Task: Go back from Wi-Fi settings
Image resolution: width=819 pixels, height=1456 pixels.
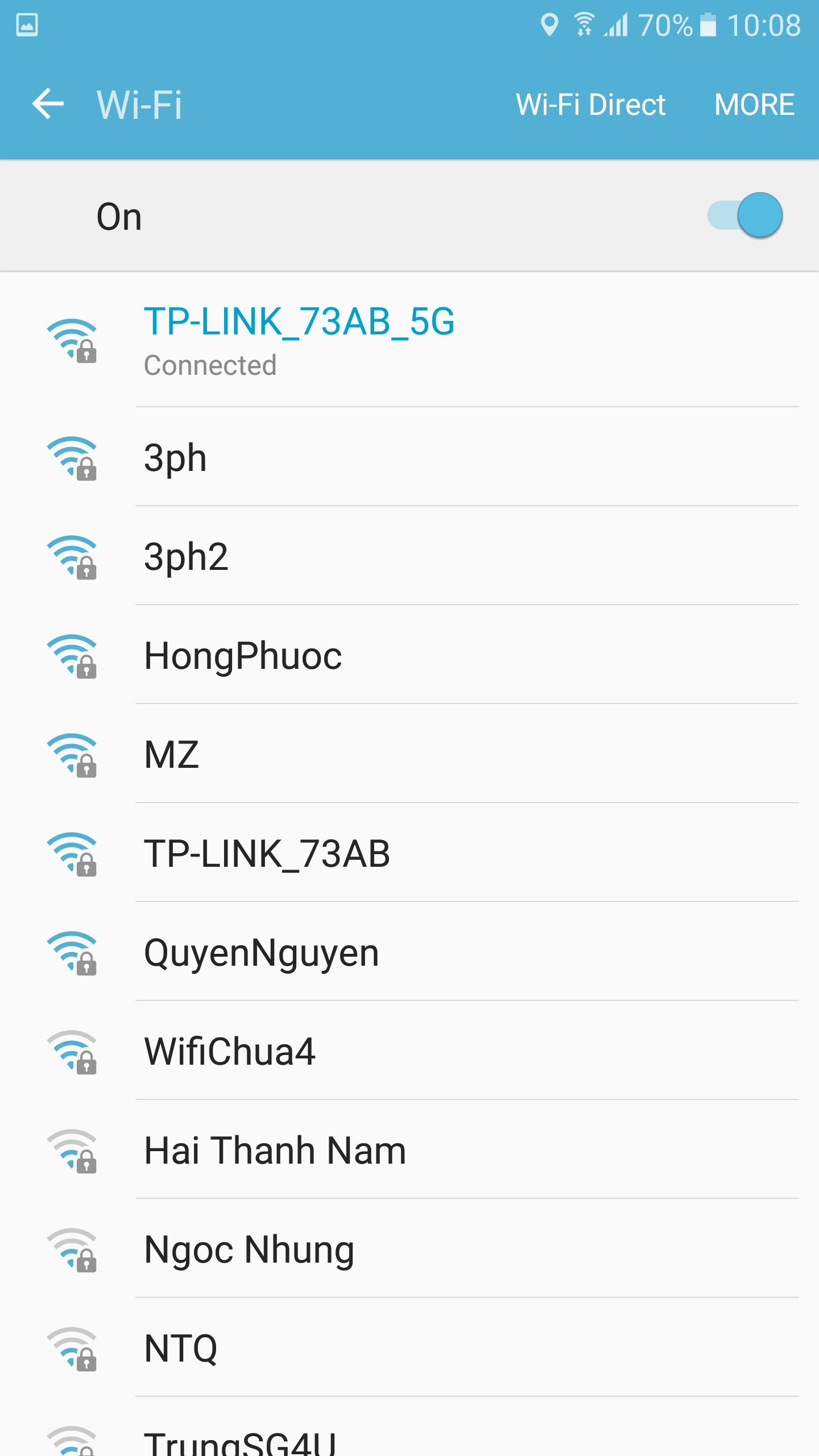Action: point(48,104)
